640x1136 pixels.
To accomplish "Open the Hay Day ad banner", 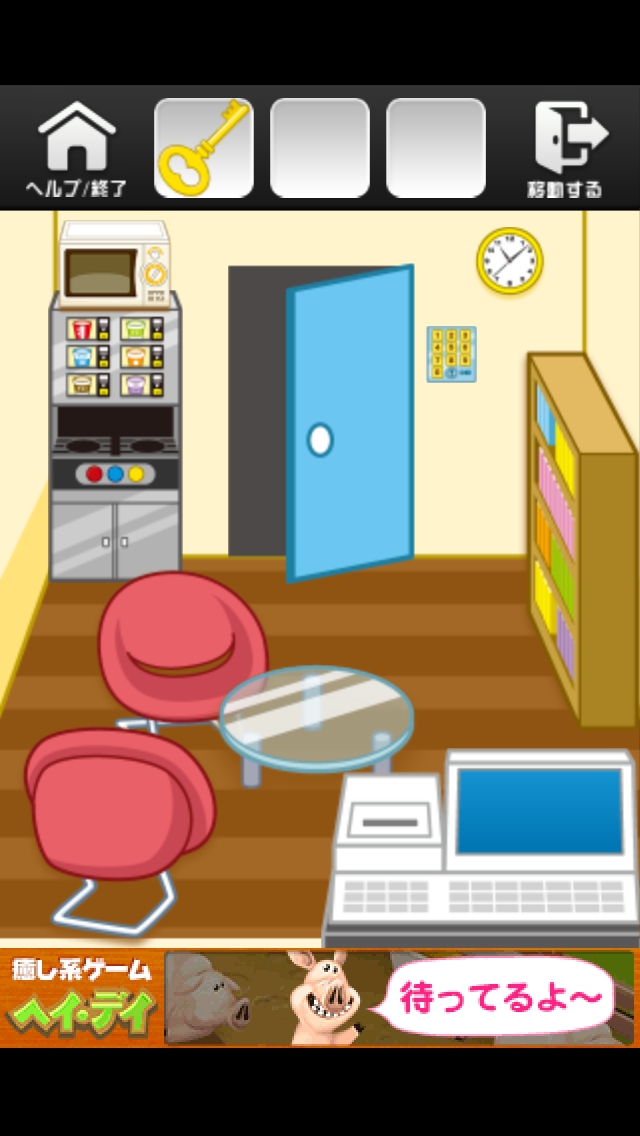I will point(320,998).
